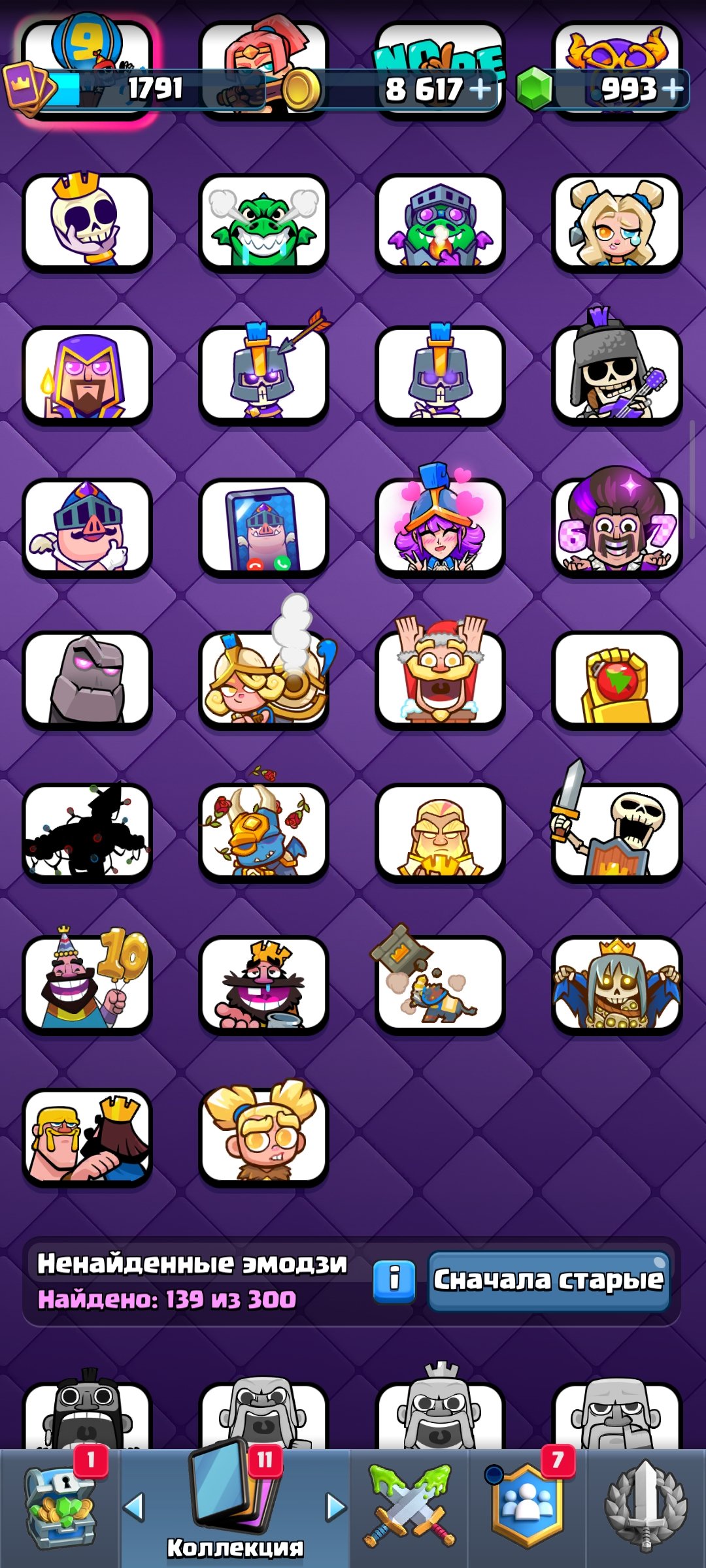
Task: Select the crowned skull emote
Action: [87, 221]
